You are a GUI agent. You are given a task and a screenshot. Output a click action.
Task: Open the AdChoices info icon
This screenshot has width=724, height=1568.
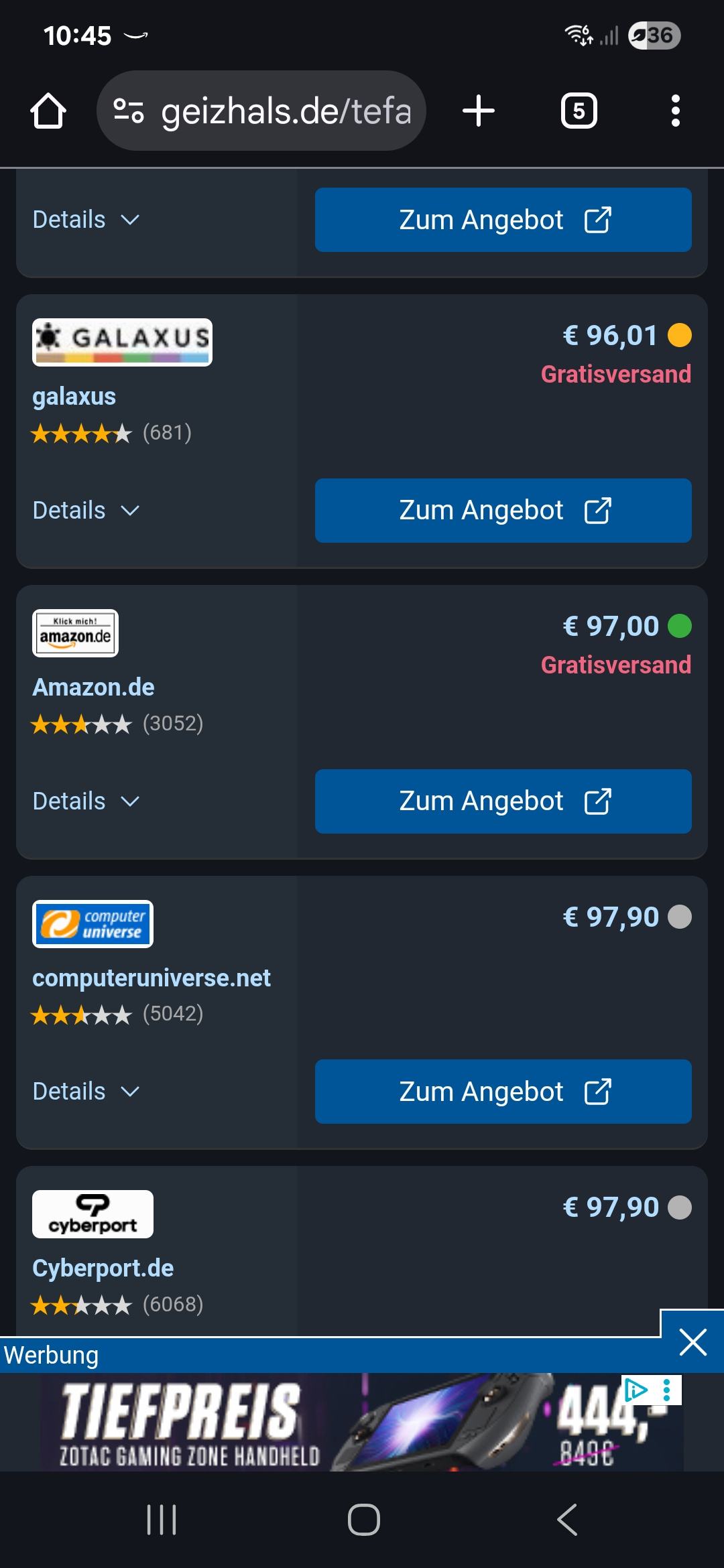(x=635, y=1390)
